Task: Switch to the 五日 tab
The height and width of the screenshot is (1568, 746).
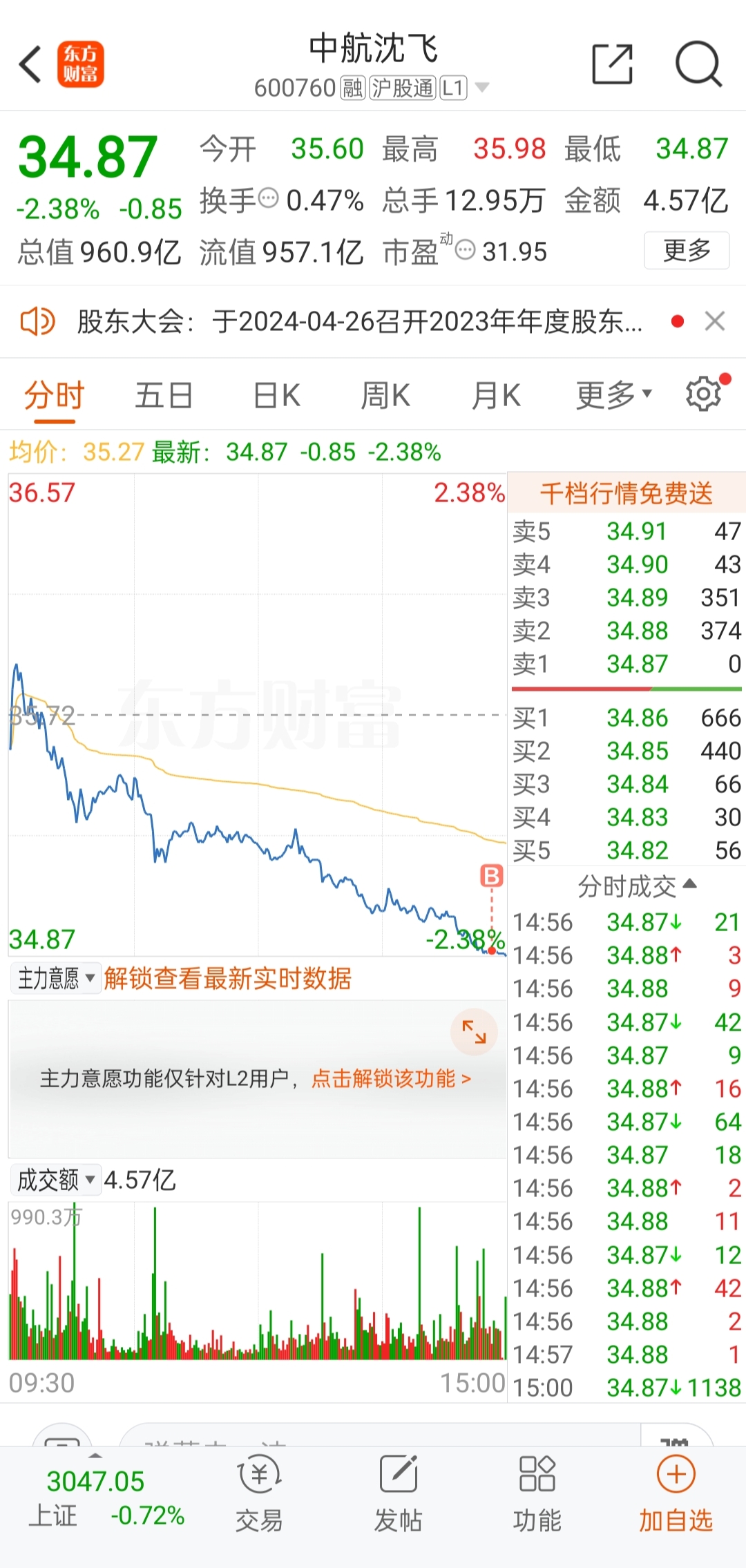Action: 164,394
